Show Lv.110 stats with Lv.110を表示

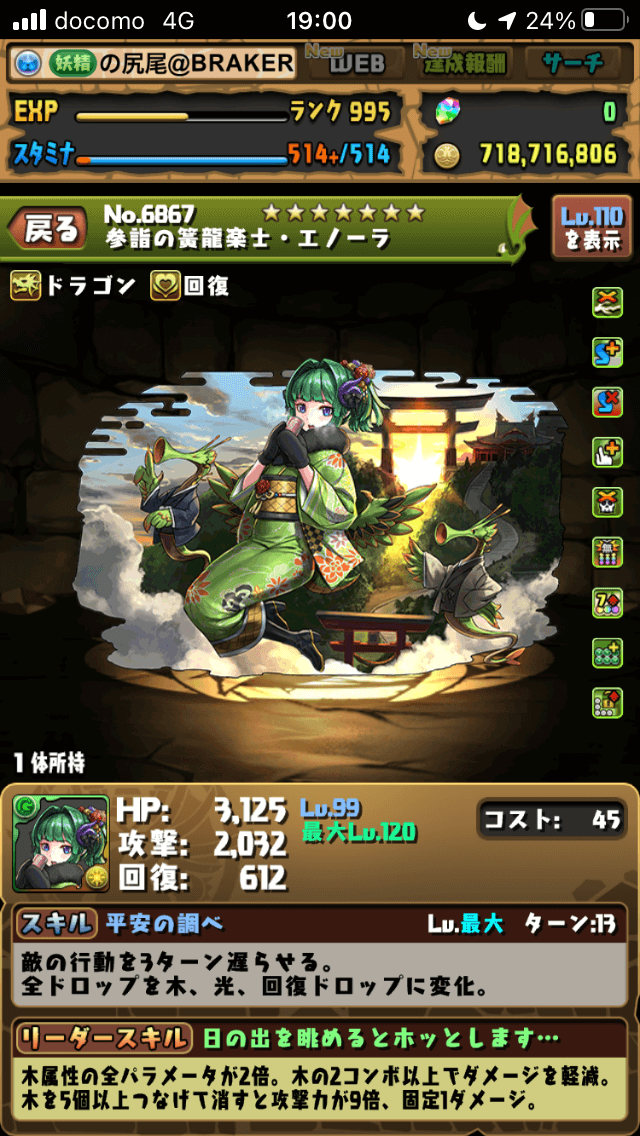(x=591, y=227)
